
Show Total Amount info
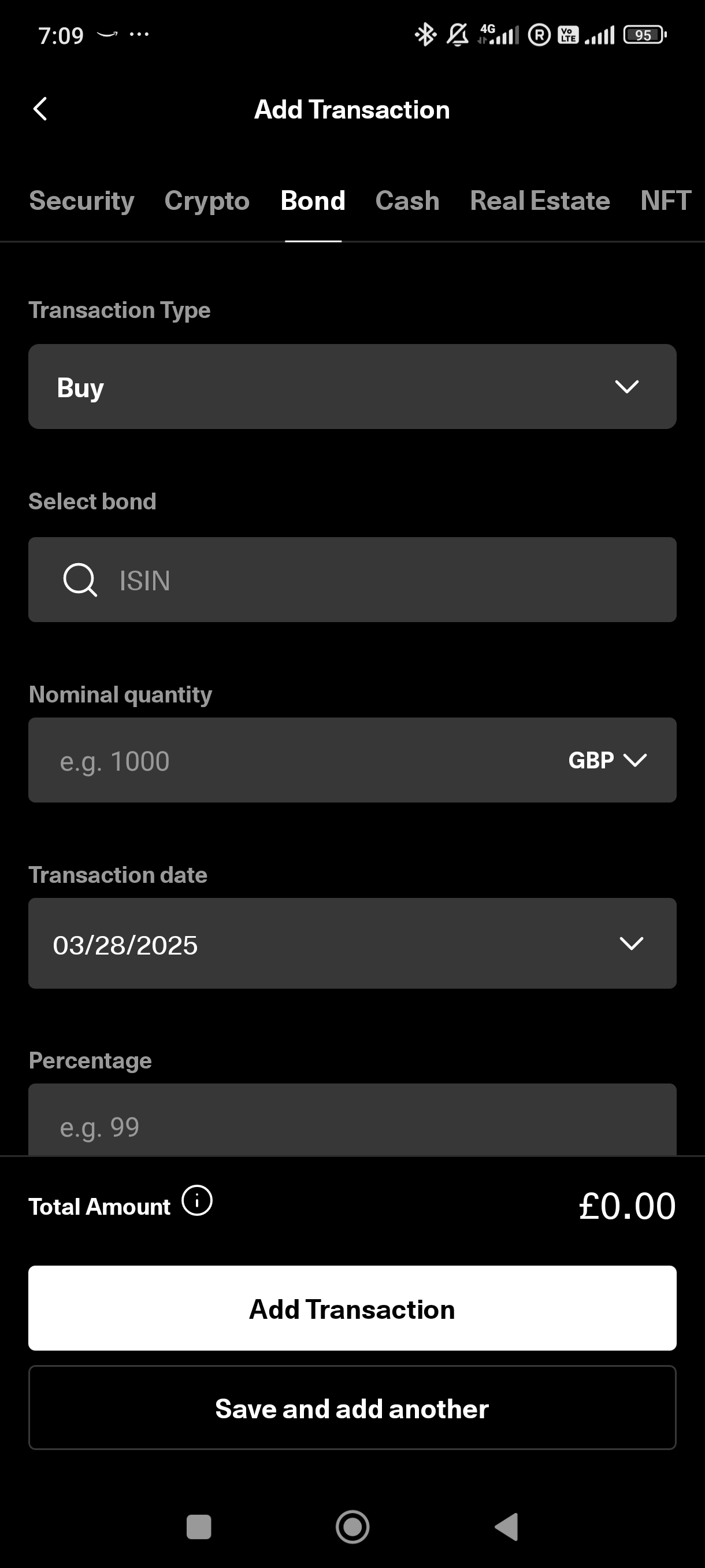click(x=197, y=1201)
